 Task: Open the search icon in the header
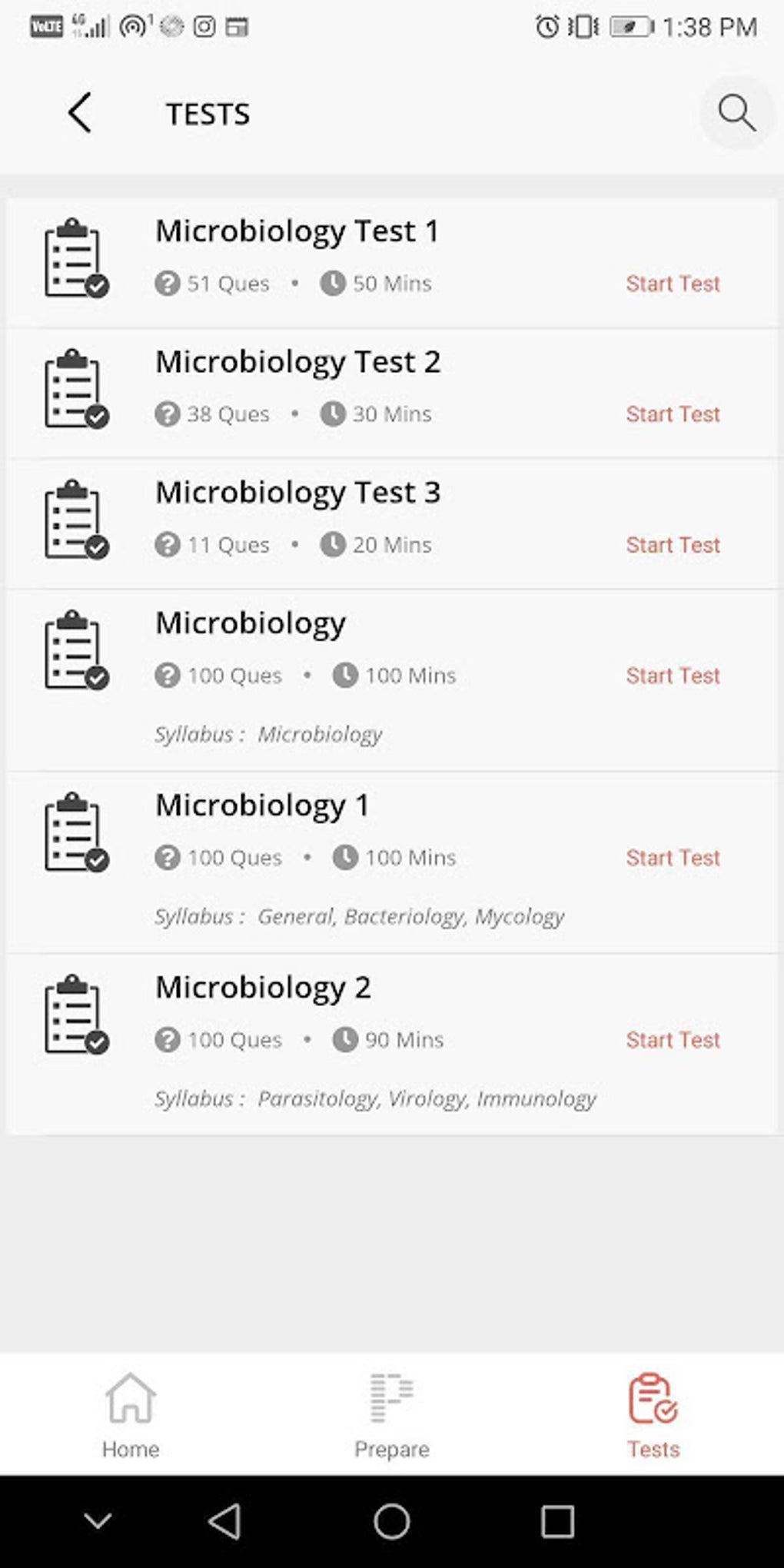[736, 113]
